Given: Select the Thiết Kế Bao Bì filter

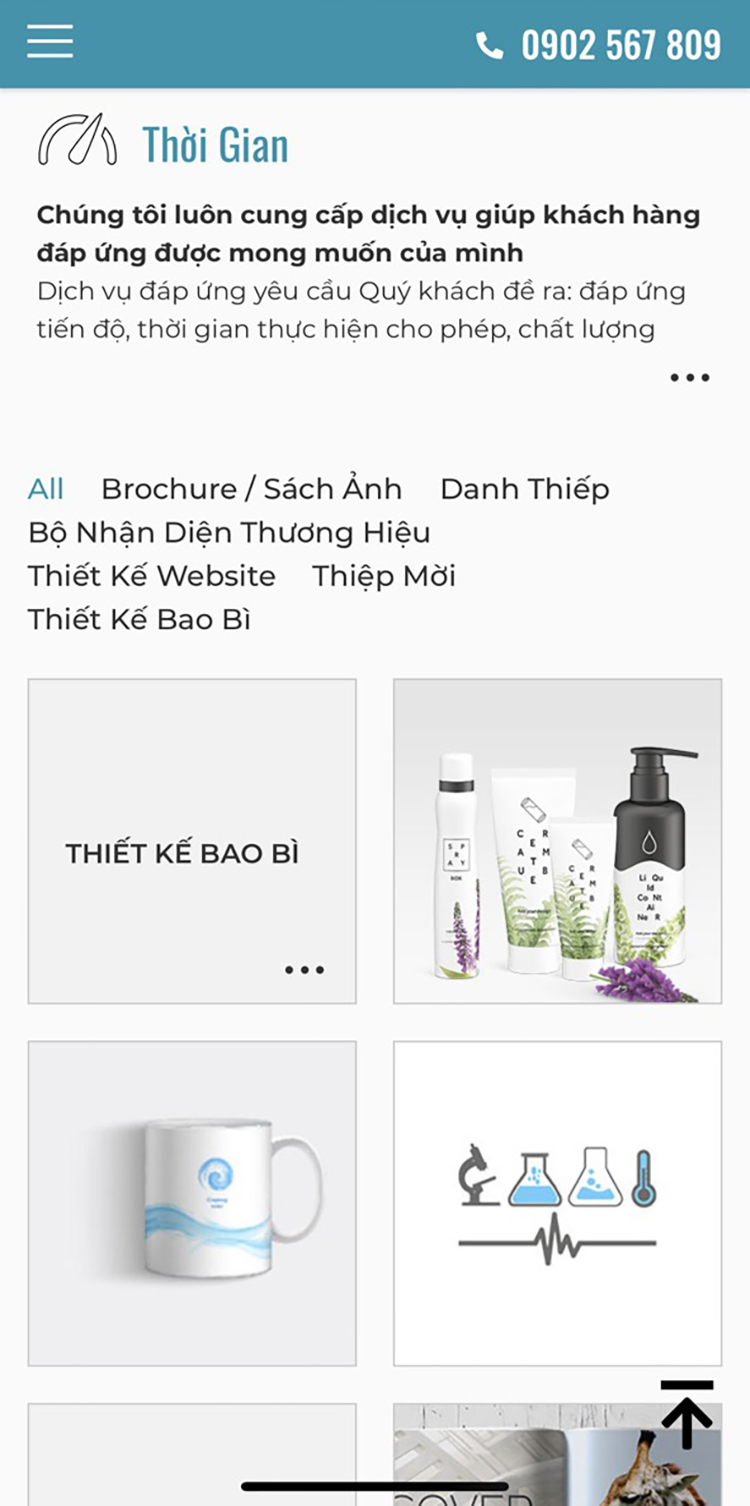Looking at the screenshot, I should pyautogui.click(x=139, y=620).
